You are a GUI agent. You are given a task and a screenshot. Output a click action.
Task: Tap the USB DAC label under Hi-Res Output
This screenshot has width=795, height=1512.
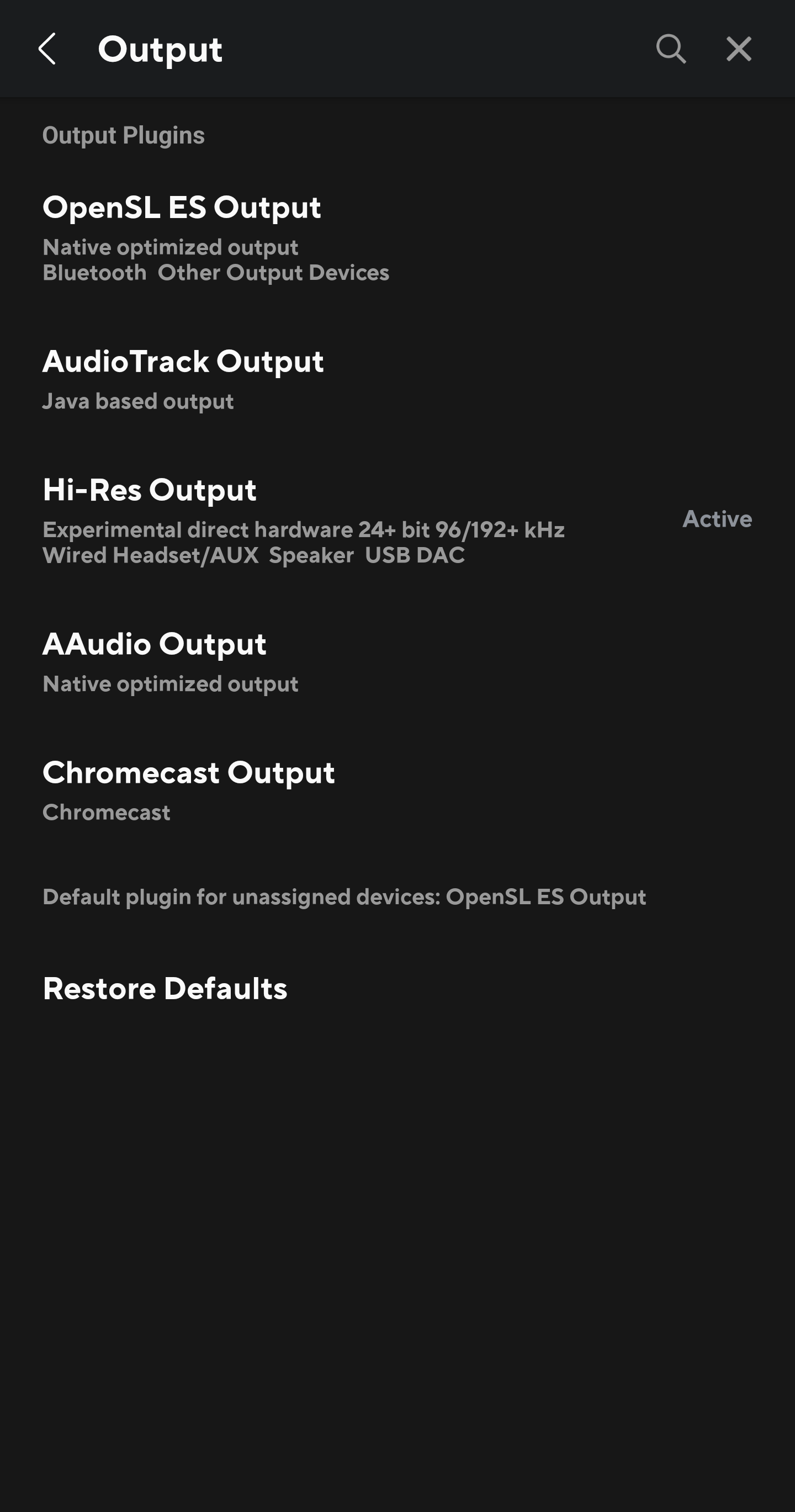click(415, 555)
